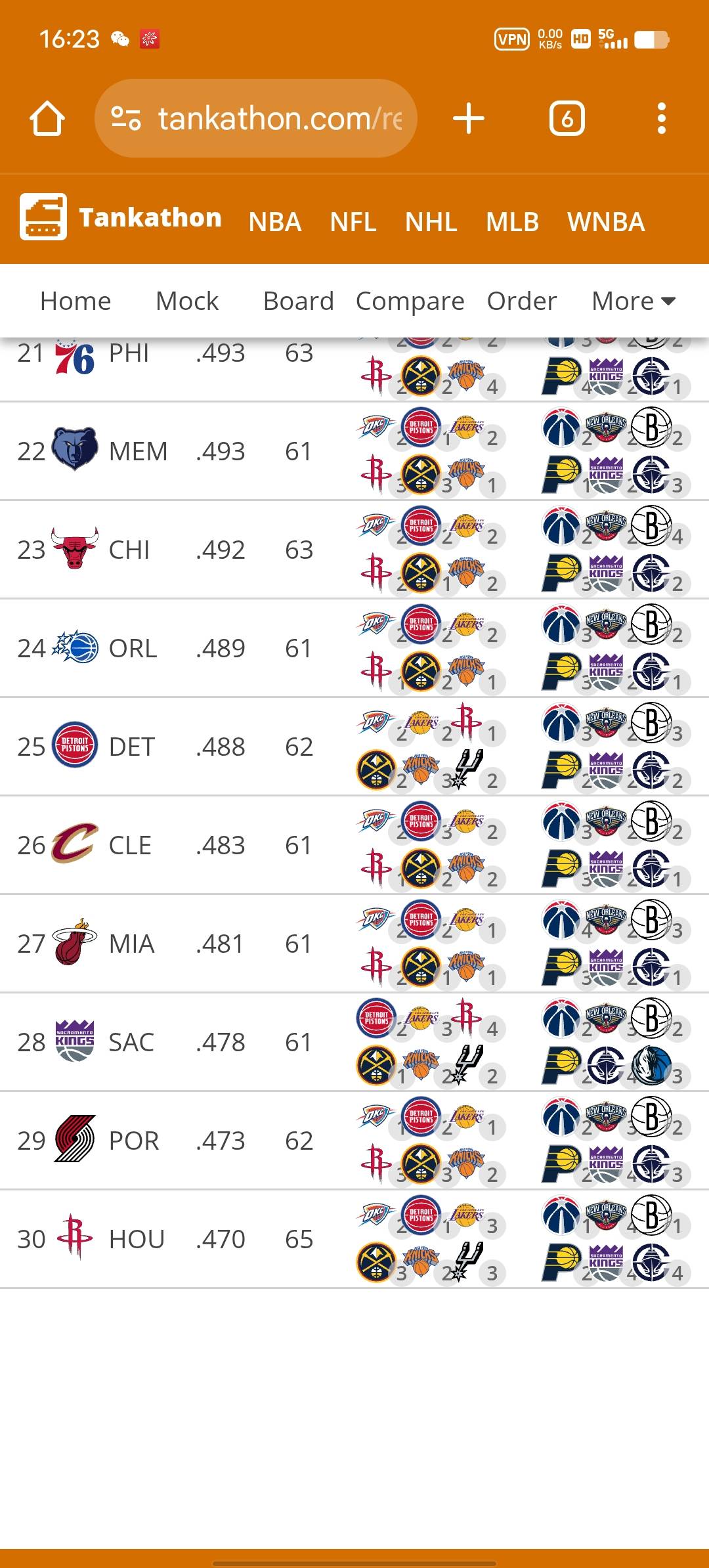Select the Orlando Magic team logo
Image resolution: width=709 pixels, height=1568 pixels.
click(74, 648)
